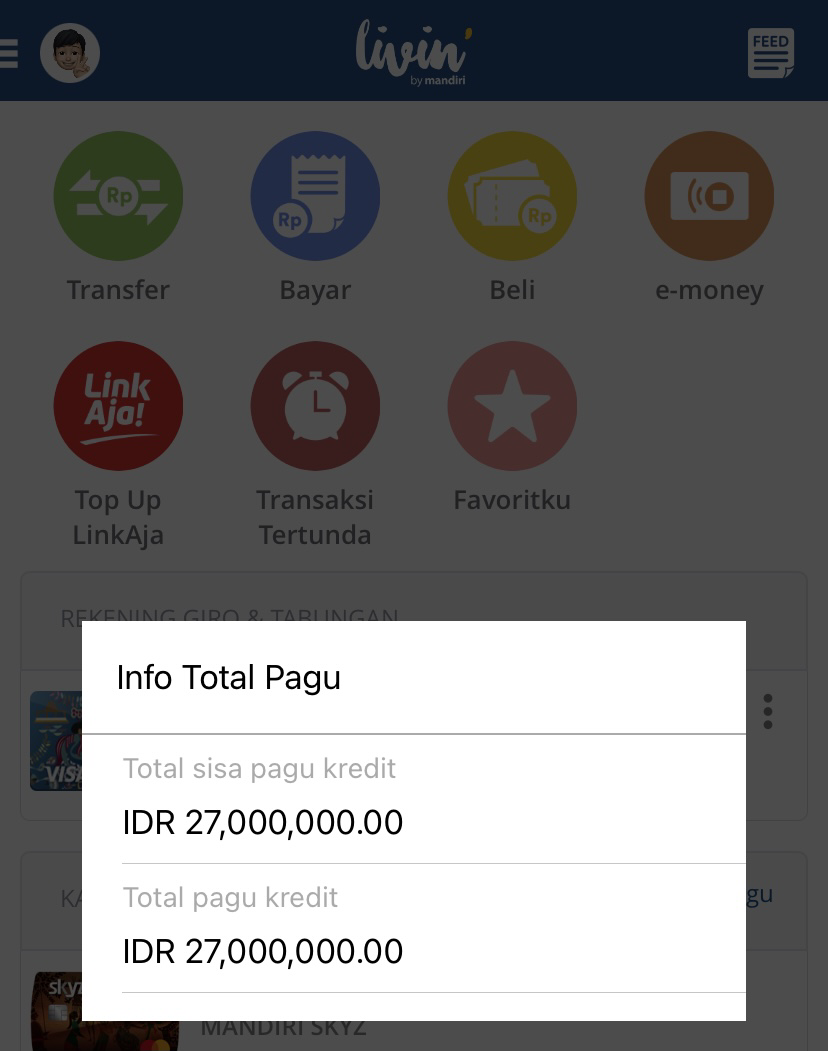Tap the profile avatar picture

(x=69, y=53)
